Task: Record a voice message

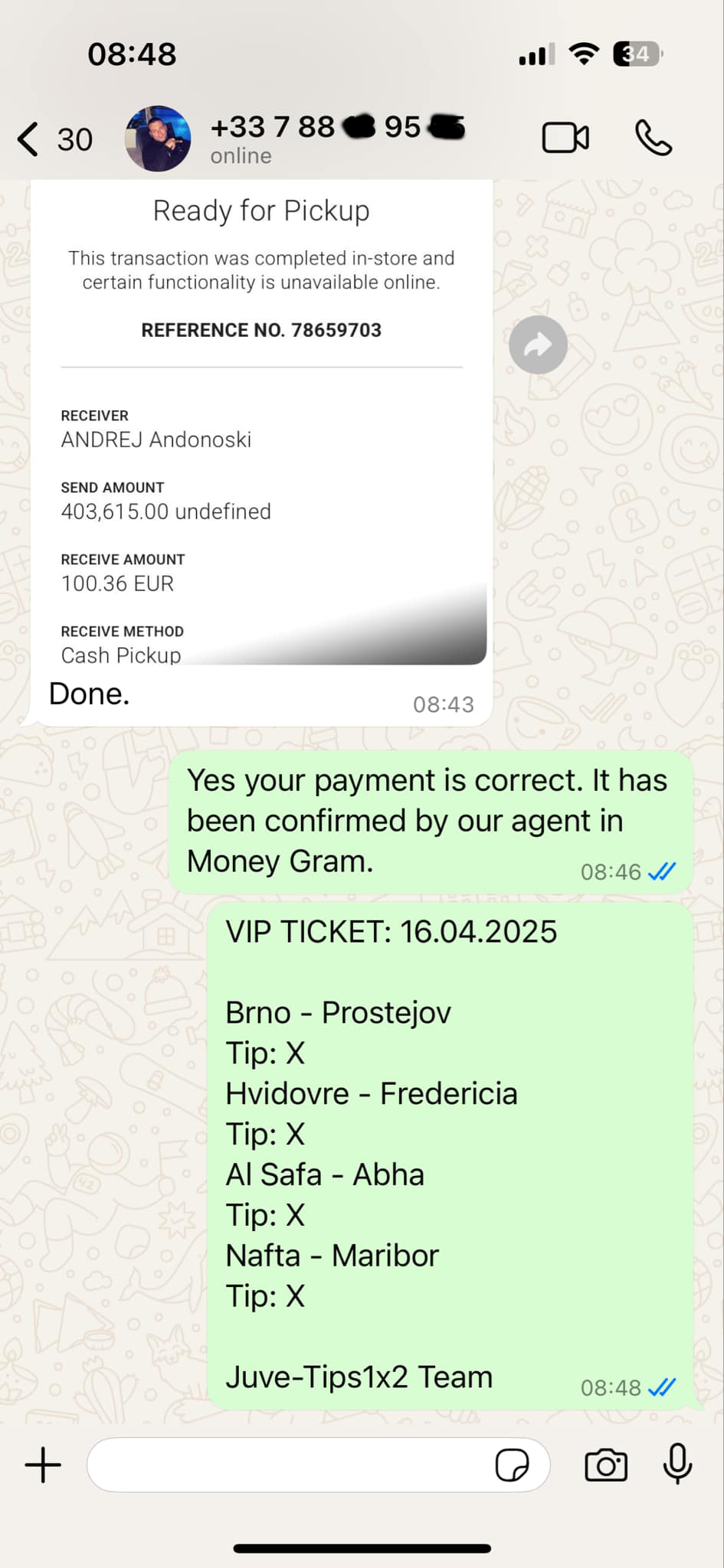Action: point(677,1464)
